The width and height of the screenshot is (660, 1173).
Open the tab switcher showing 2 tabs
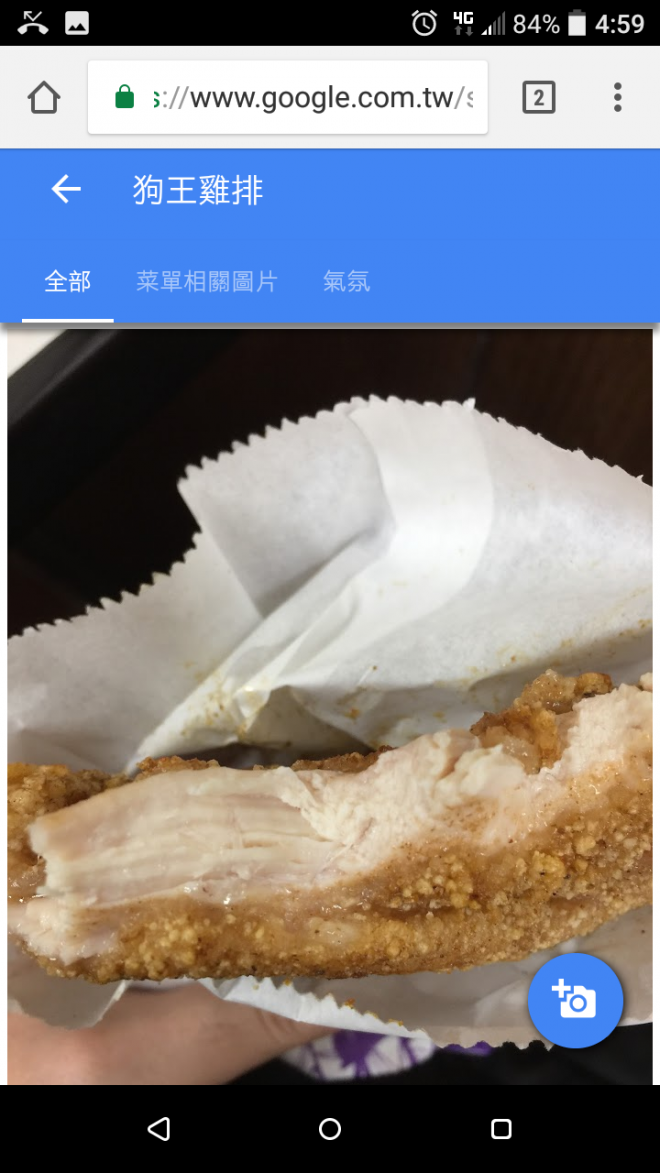[538, 98]
